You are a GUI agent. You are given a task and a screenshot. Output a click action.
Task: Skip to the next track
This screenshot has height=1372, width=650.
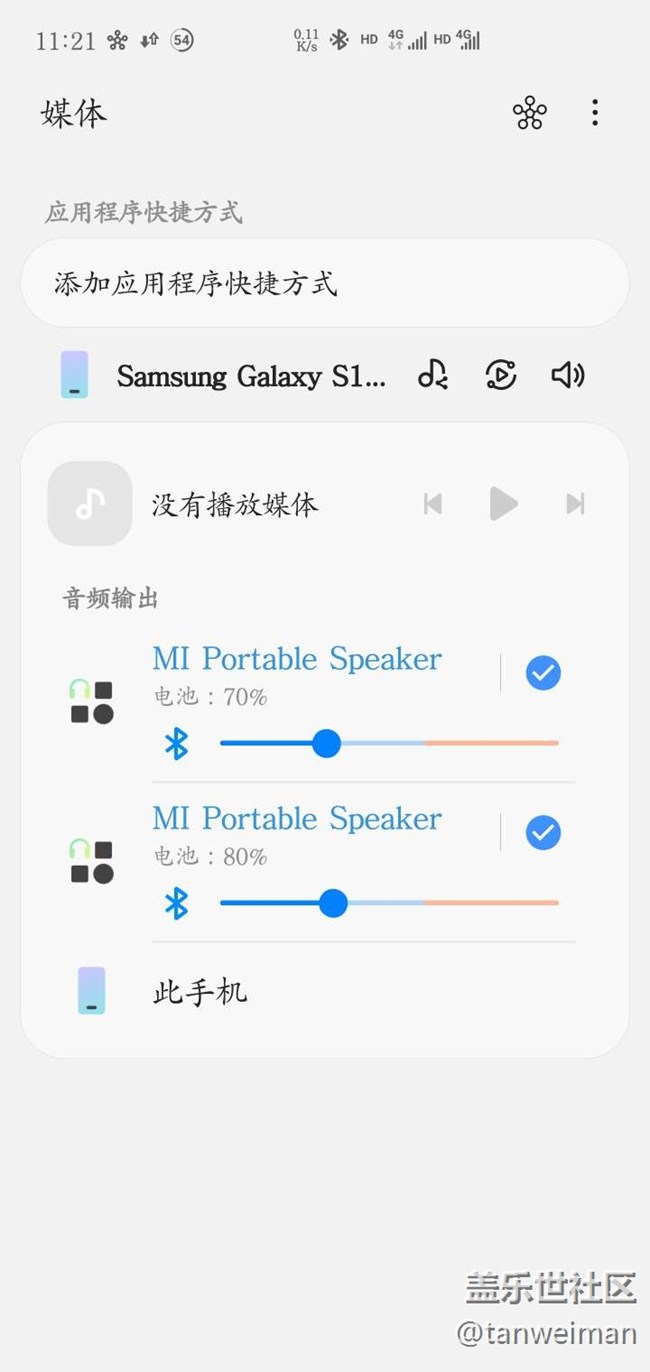point(575,504)
